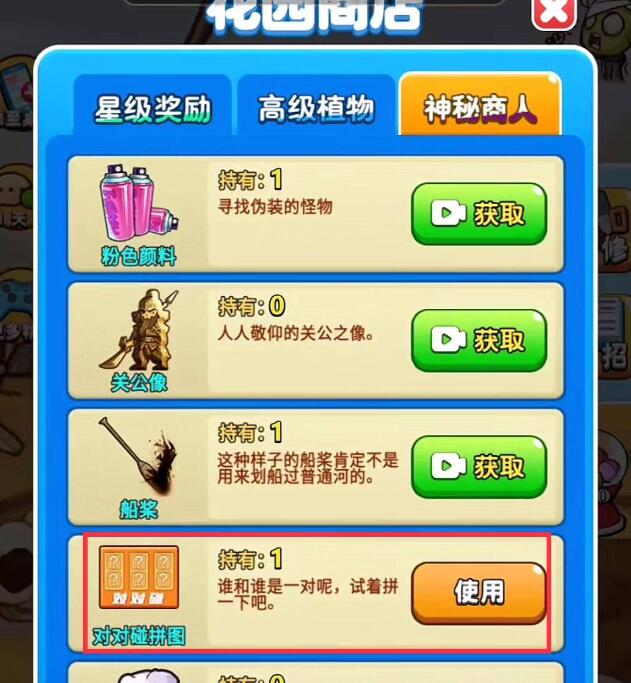Select the 神秘商人 tab
Screen dimensions: 631x683
[479, 108]
